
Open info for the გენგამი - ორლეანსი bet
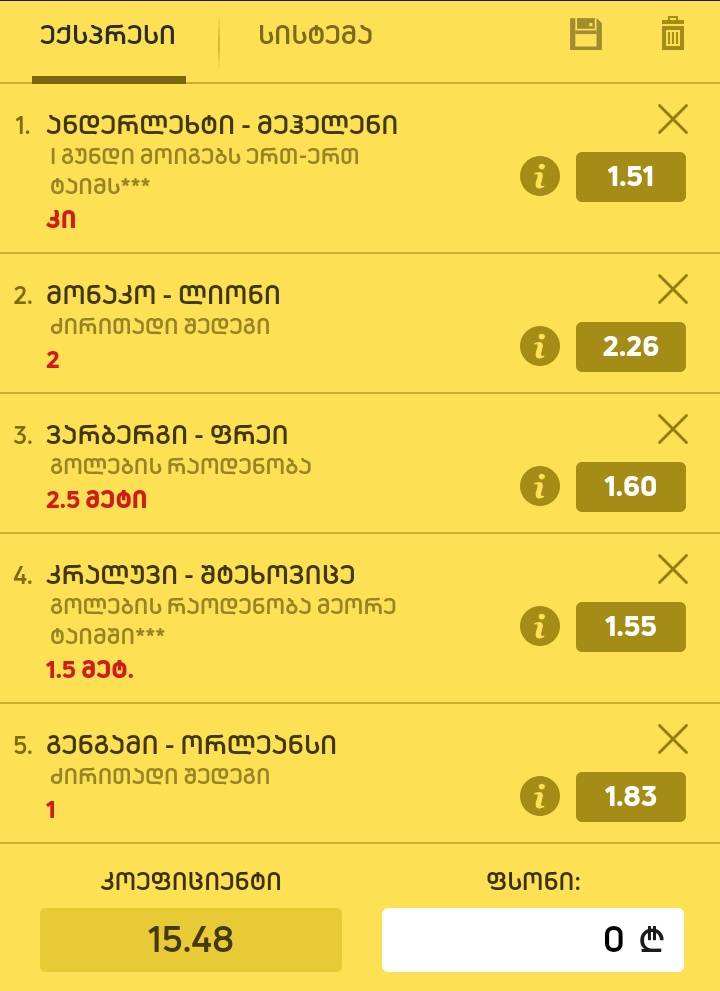coord(538,797)
